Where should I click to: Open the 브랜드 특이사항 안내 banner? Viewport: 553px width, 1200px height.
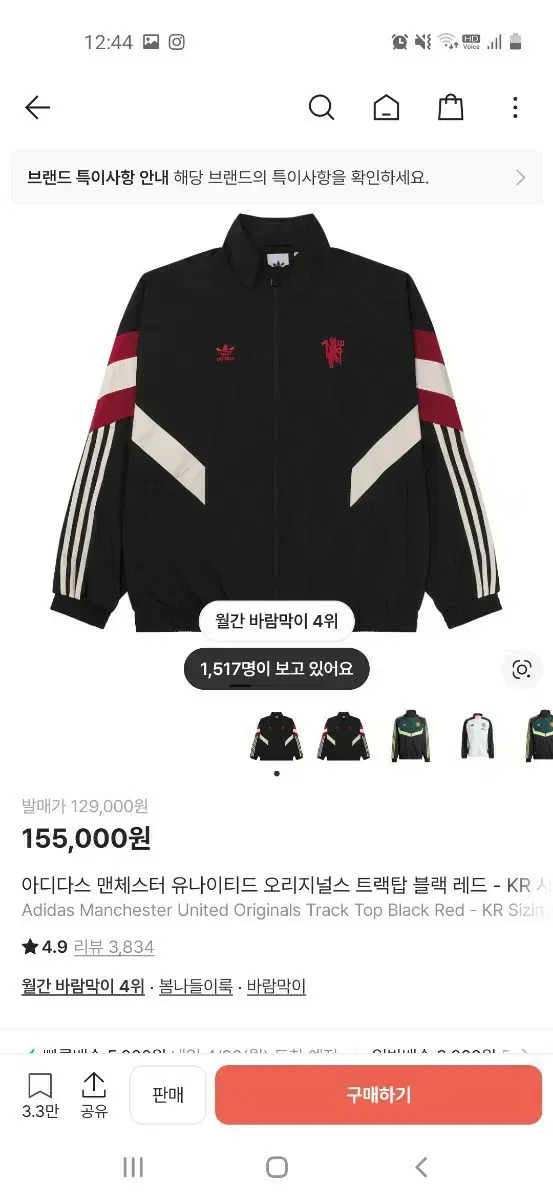pyautogui.click(x=276, y=178)
